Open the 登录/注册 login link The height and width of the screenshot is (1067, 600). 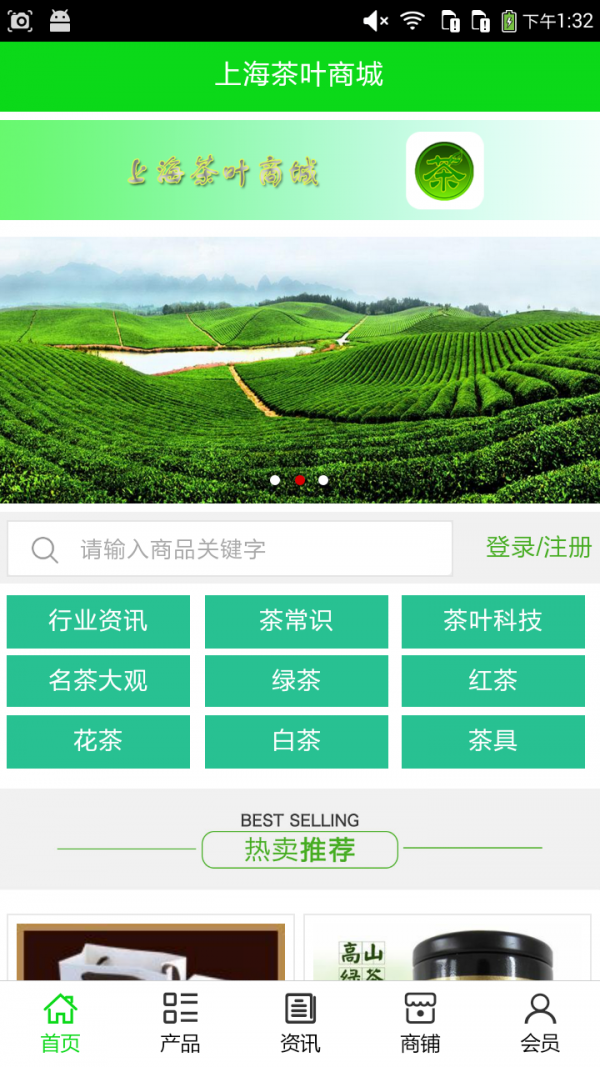[x=538, y=547]
